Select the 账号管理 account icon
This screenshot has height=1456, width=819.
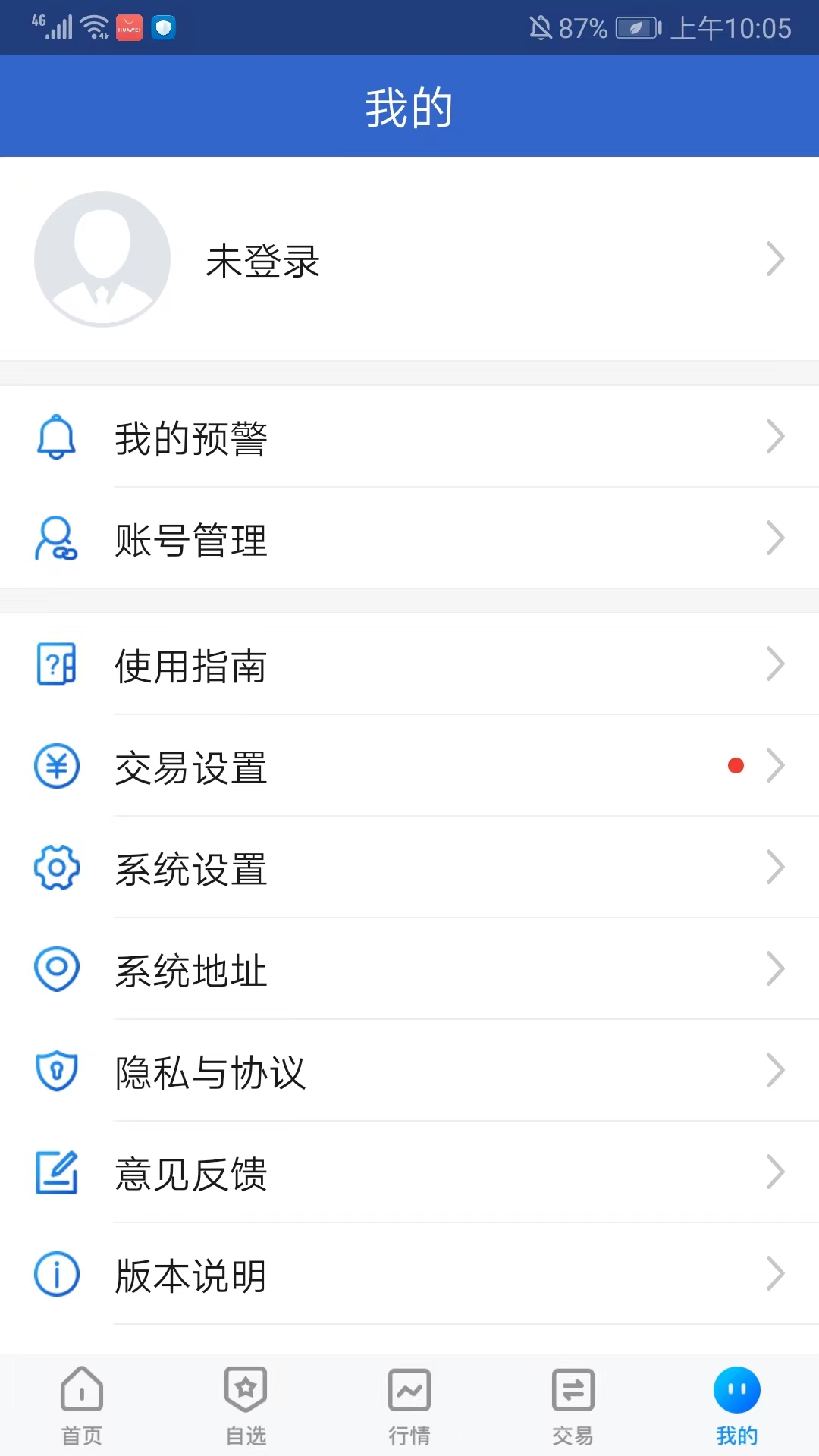click(55, 540)
